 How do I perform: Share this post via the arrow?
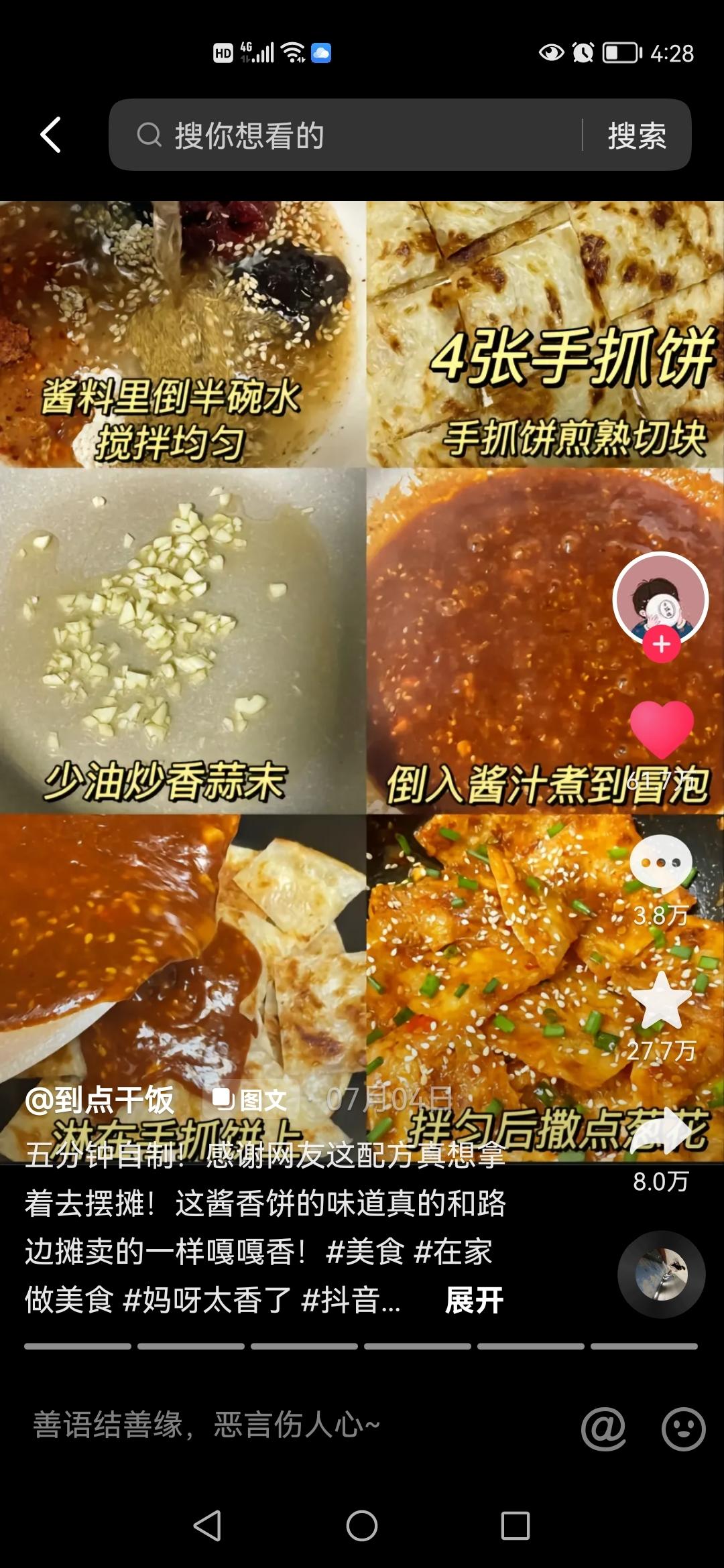[x=662, y=1132]
